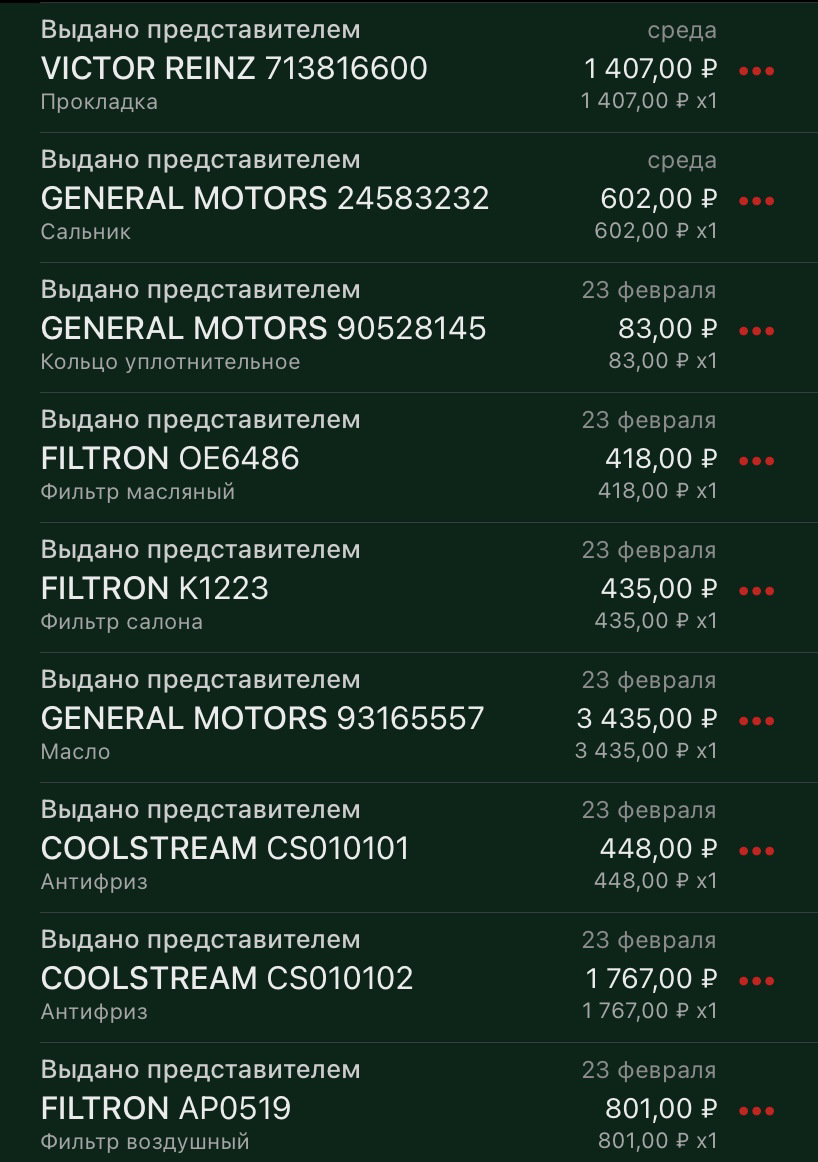Open more actions for COOLSTREAM CS010101
The width and height of the screenshot is (818, 1162).
click(756, 851)
